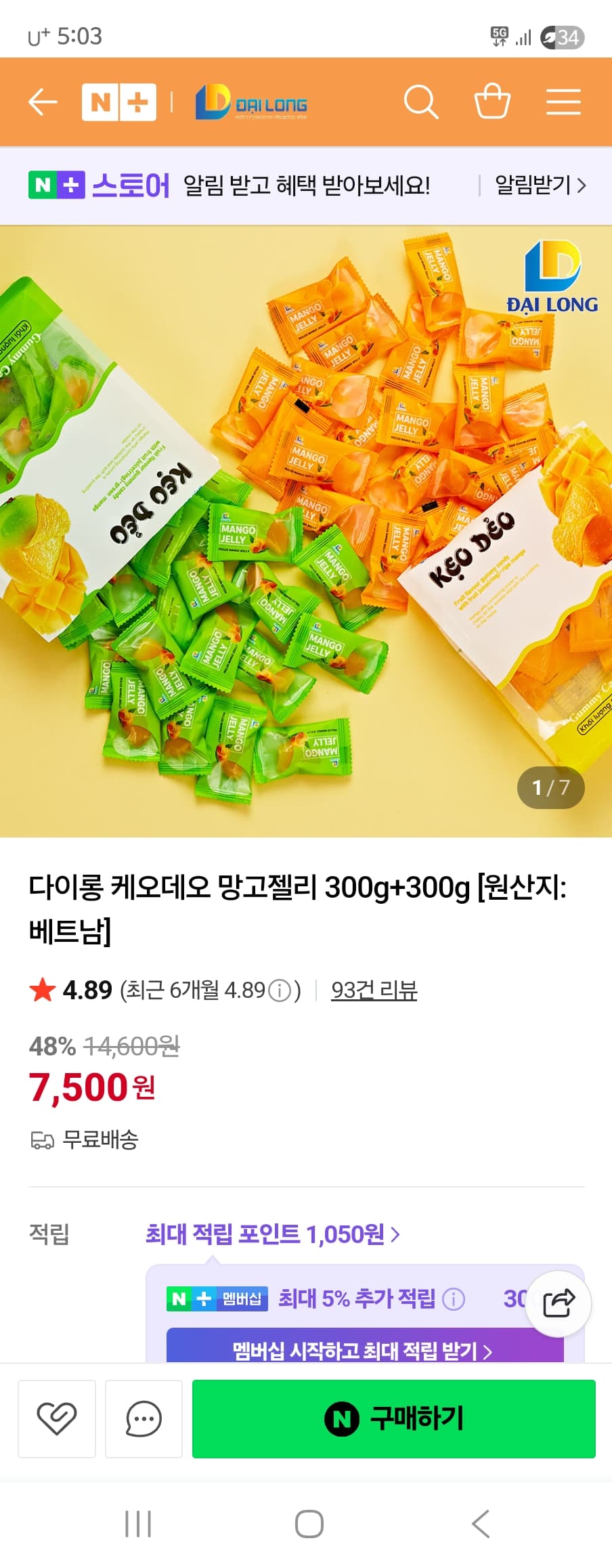Open the shopping cart
Viewport: 612px width, 1568px height.
click(x=493, y=102)
